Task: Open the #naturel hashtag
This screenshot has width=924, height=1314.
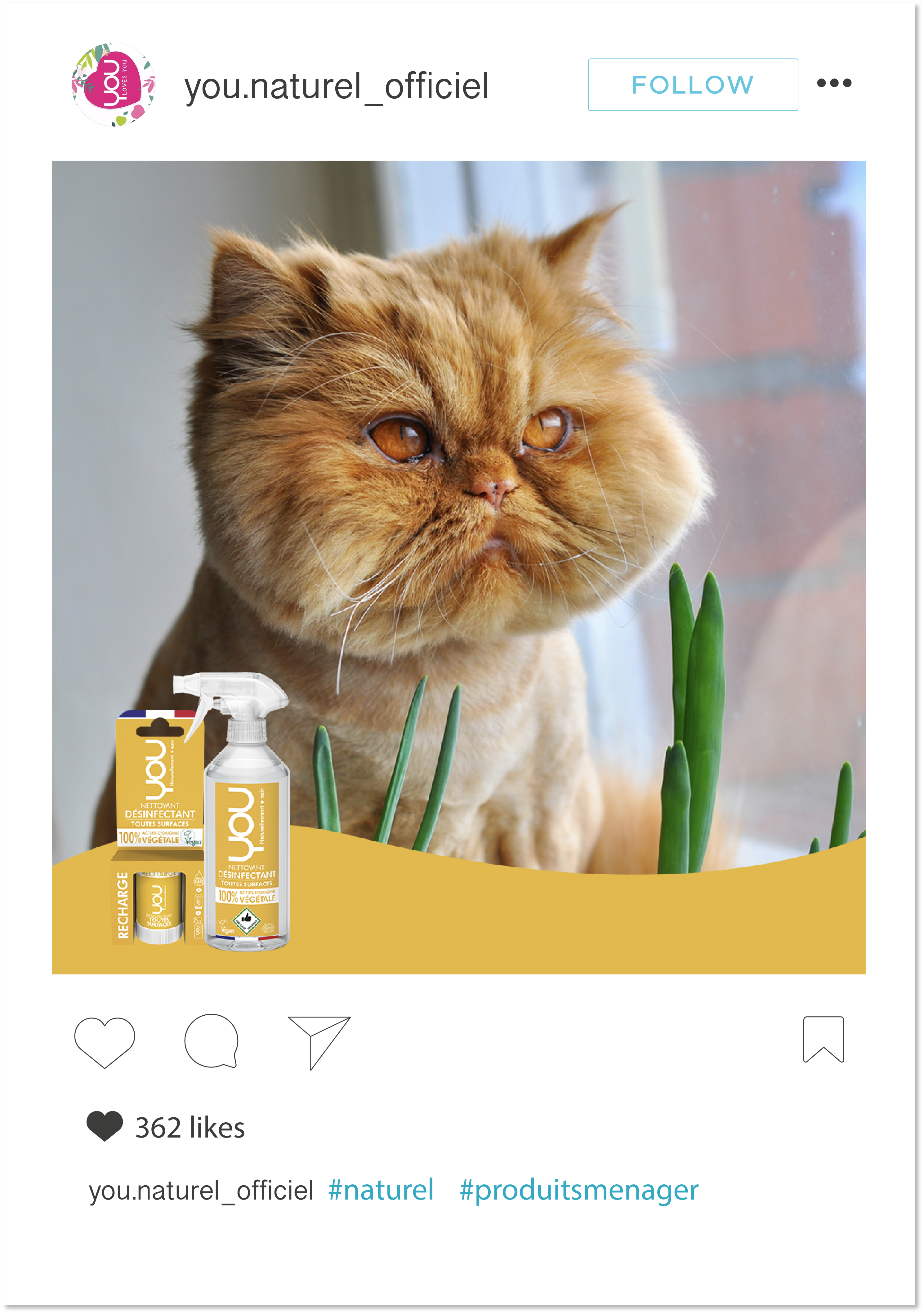Action: point(381,1190)
